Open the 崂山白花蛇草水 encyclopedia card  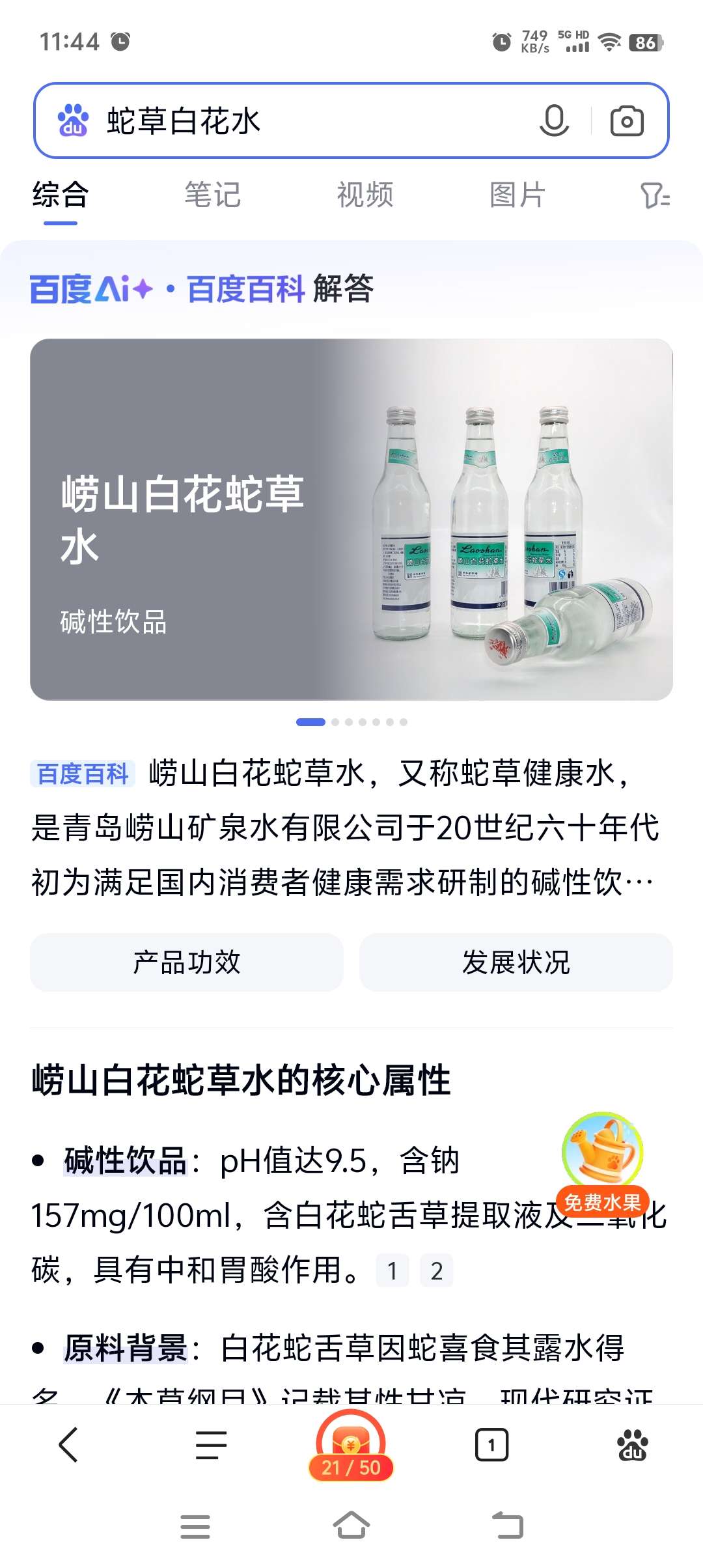tap(351, 519)
